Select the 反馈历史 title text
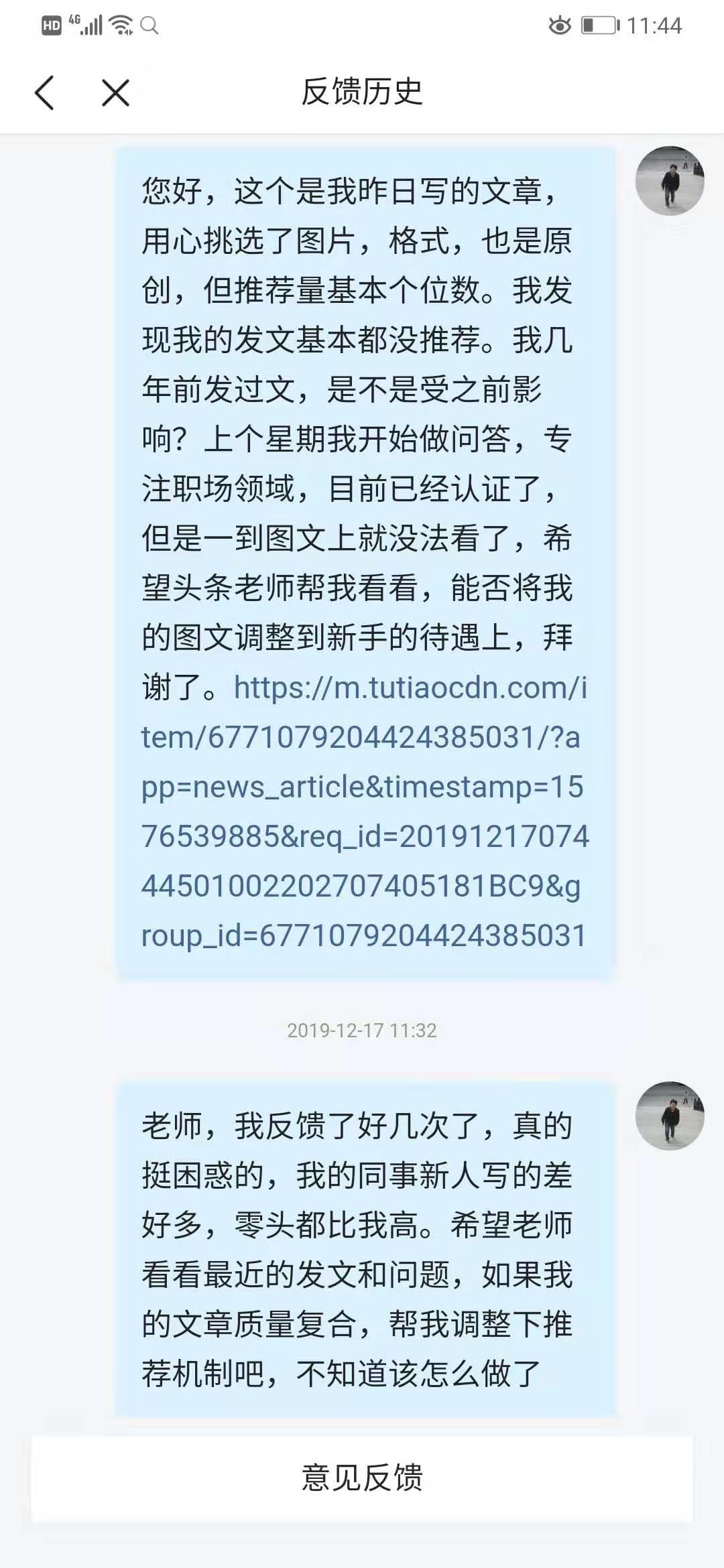This screenshot has height=1568, width=724. click(362, 93)
